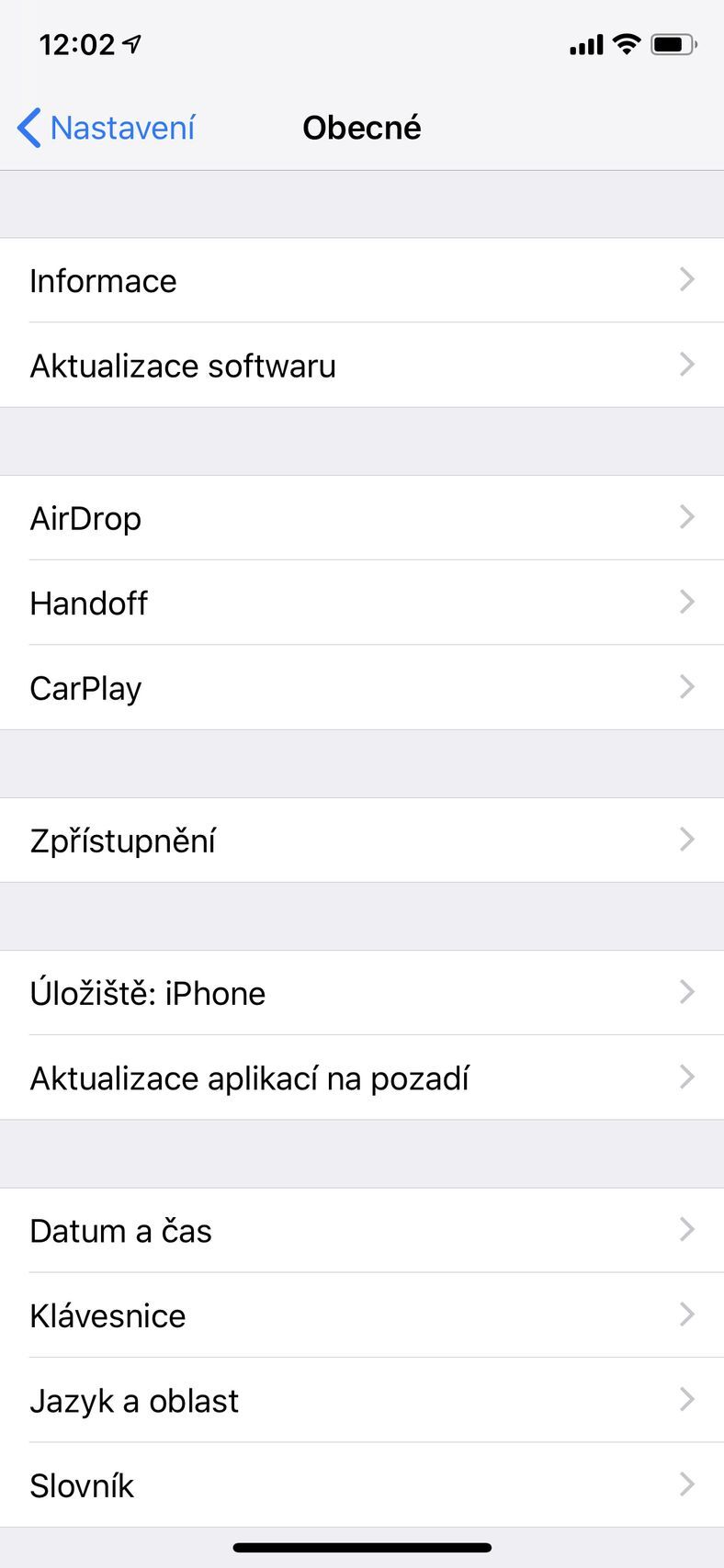
Task: Expand the Zpřístupnění section via its chevron
Action: [x=687, y=839]
